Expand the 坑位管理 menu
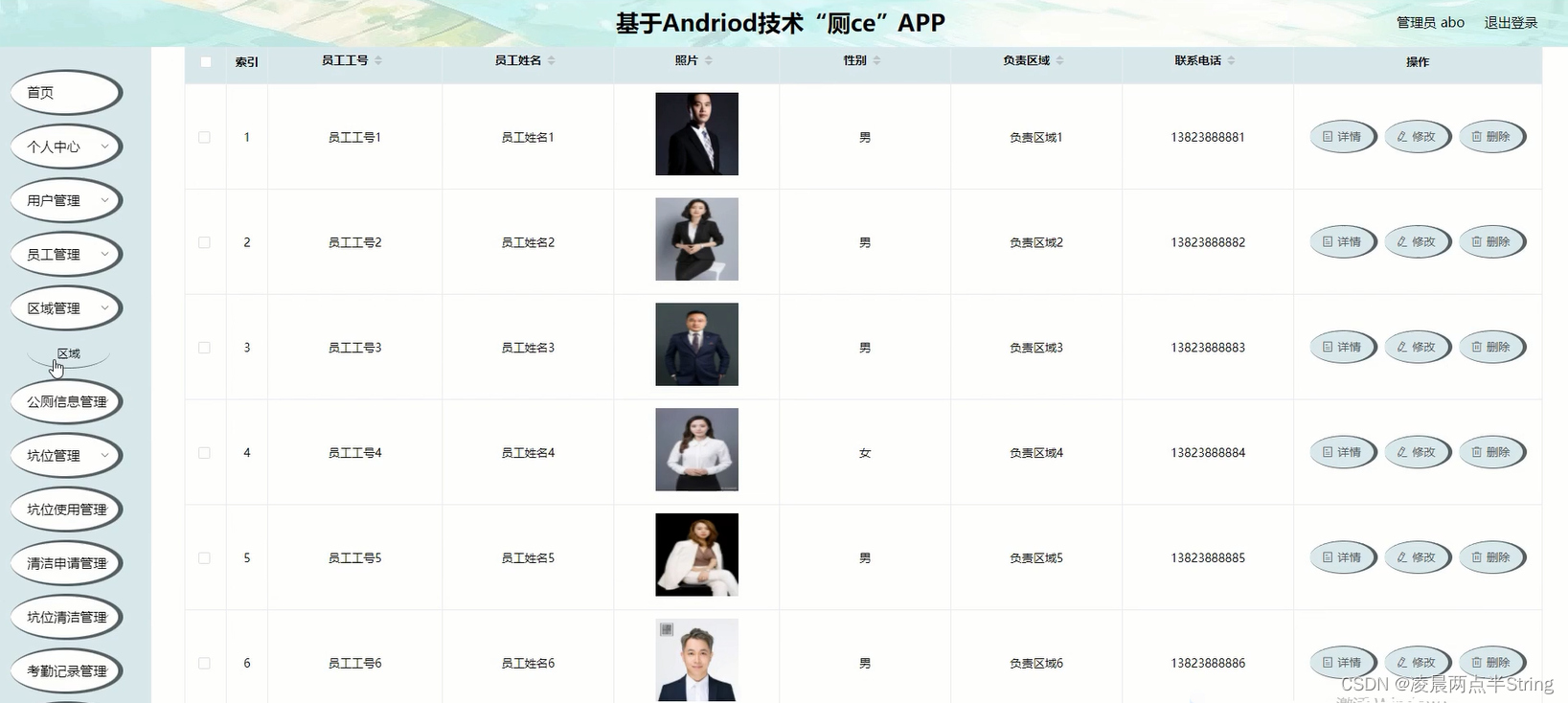This screenshot has width=1568, height=703. point(65,455)
